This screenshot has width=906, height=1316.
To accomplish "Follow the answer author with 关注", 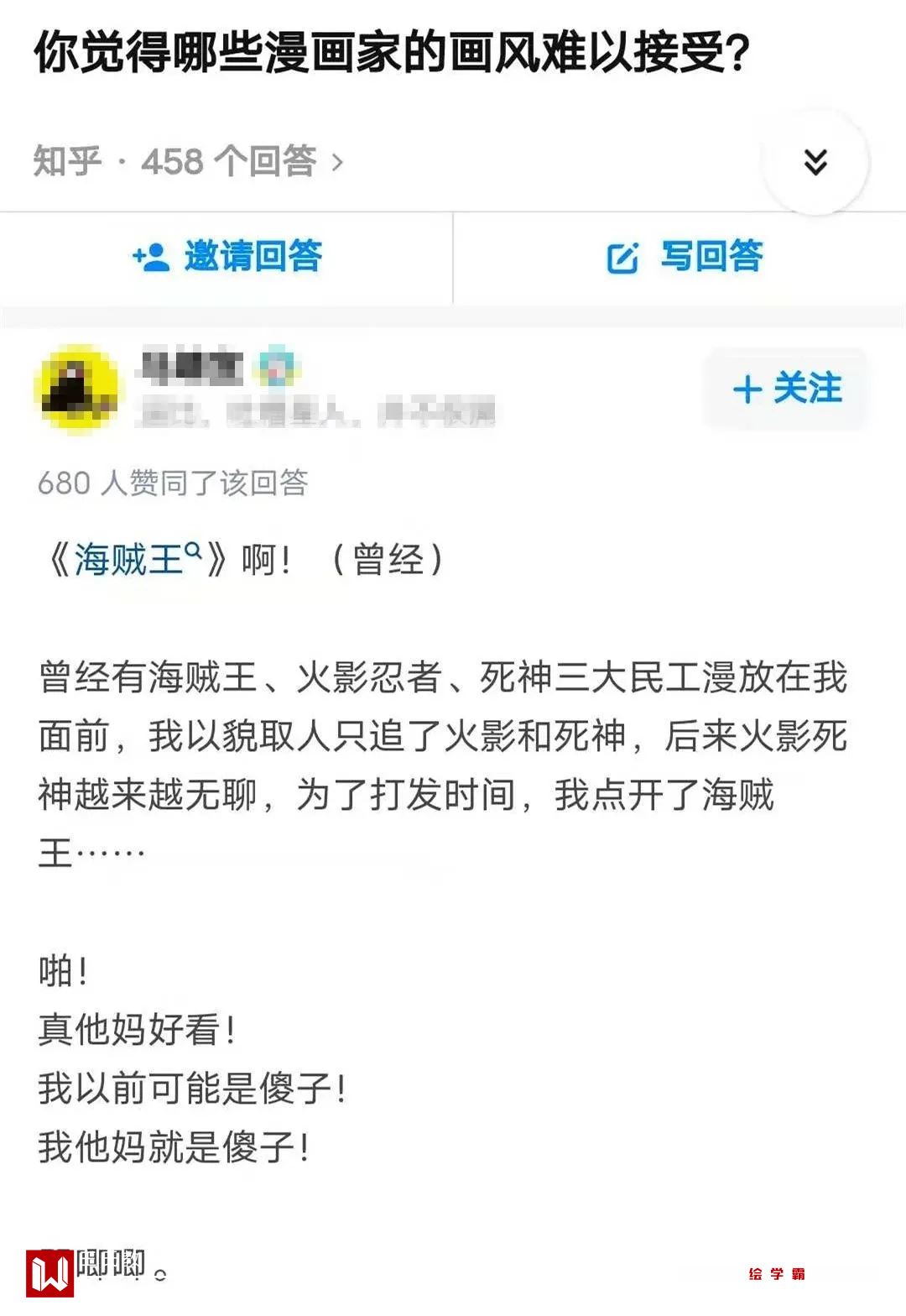I will (x=786, y=389).
